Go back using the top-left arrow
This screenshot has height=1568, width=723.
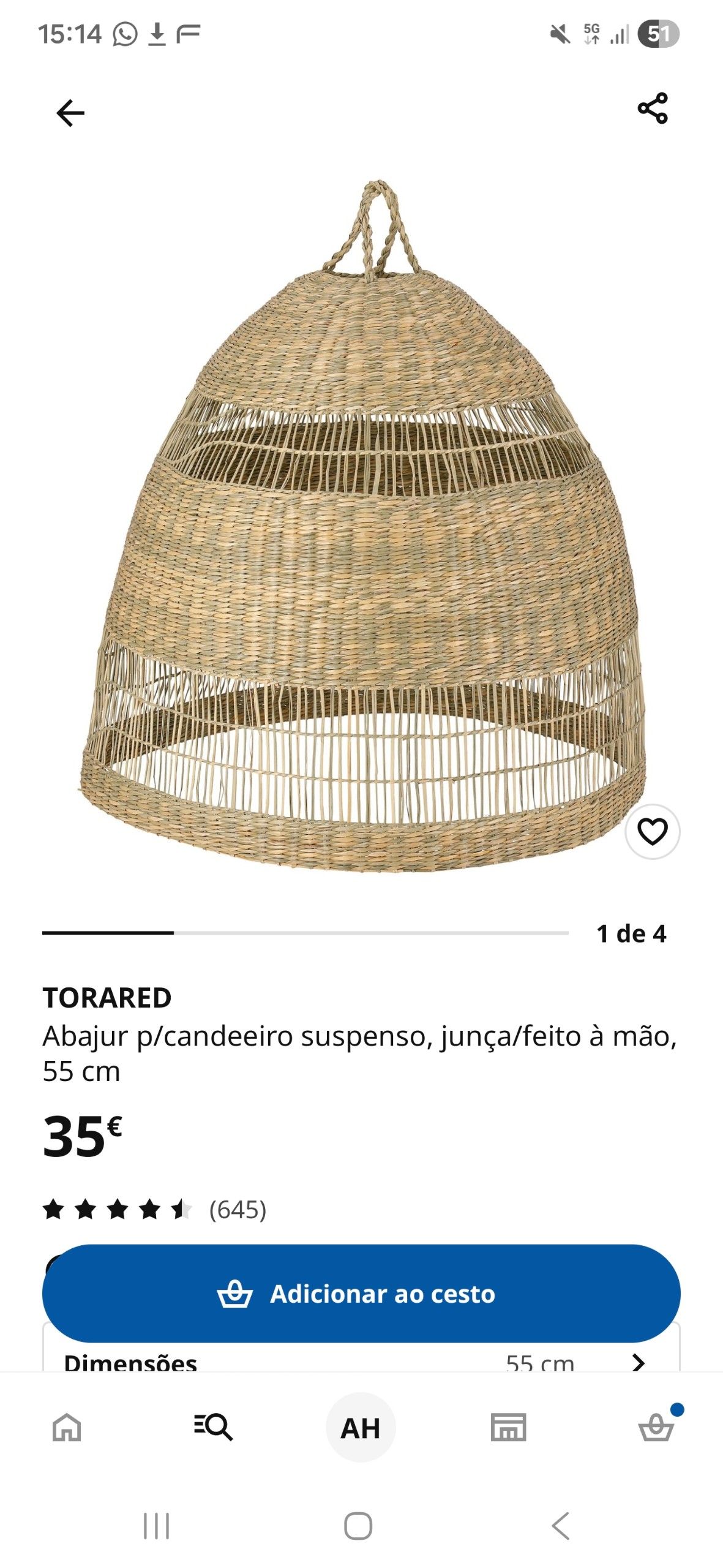pyautogui.click(x=70, y=113)
